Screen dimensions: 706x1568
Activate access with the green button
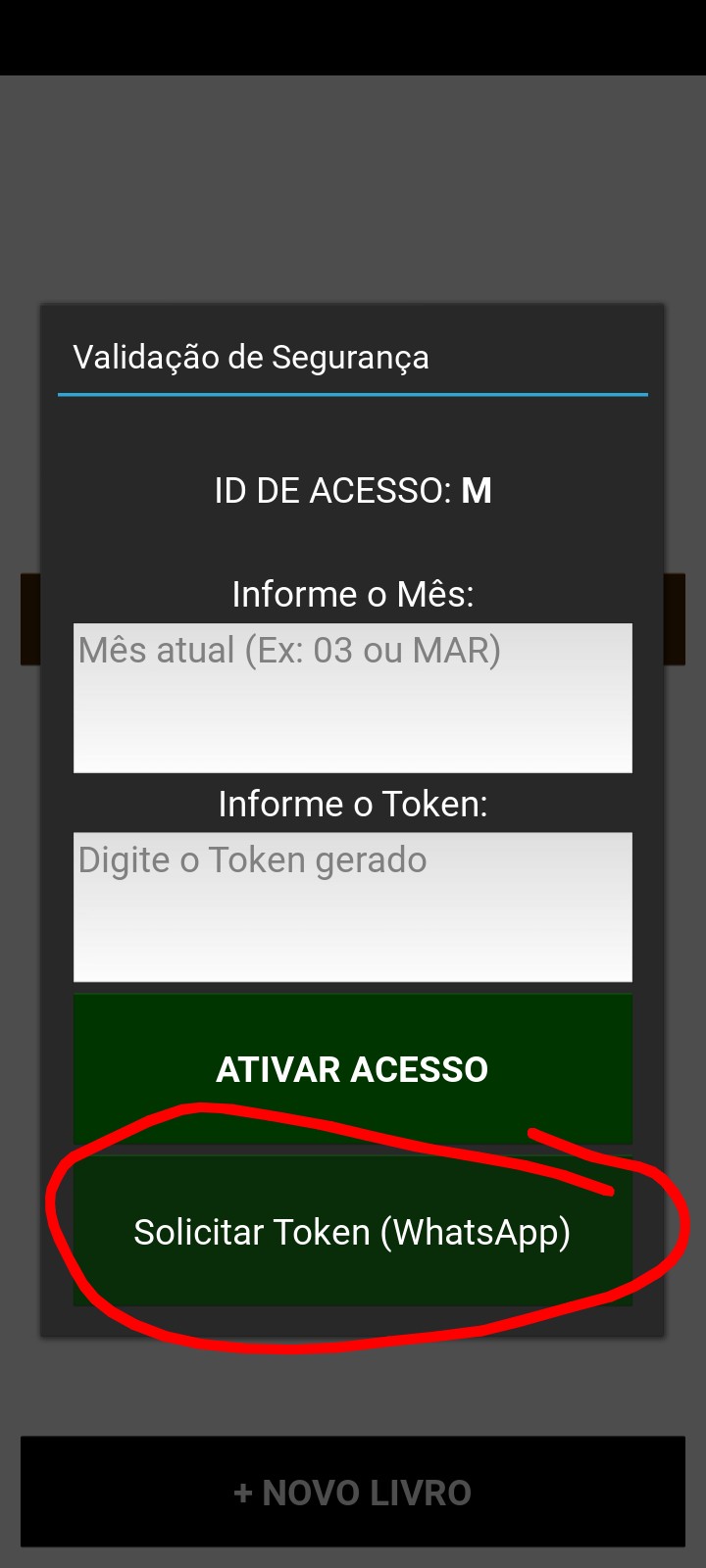(x=353, y=1068)
